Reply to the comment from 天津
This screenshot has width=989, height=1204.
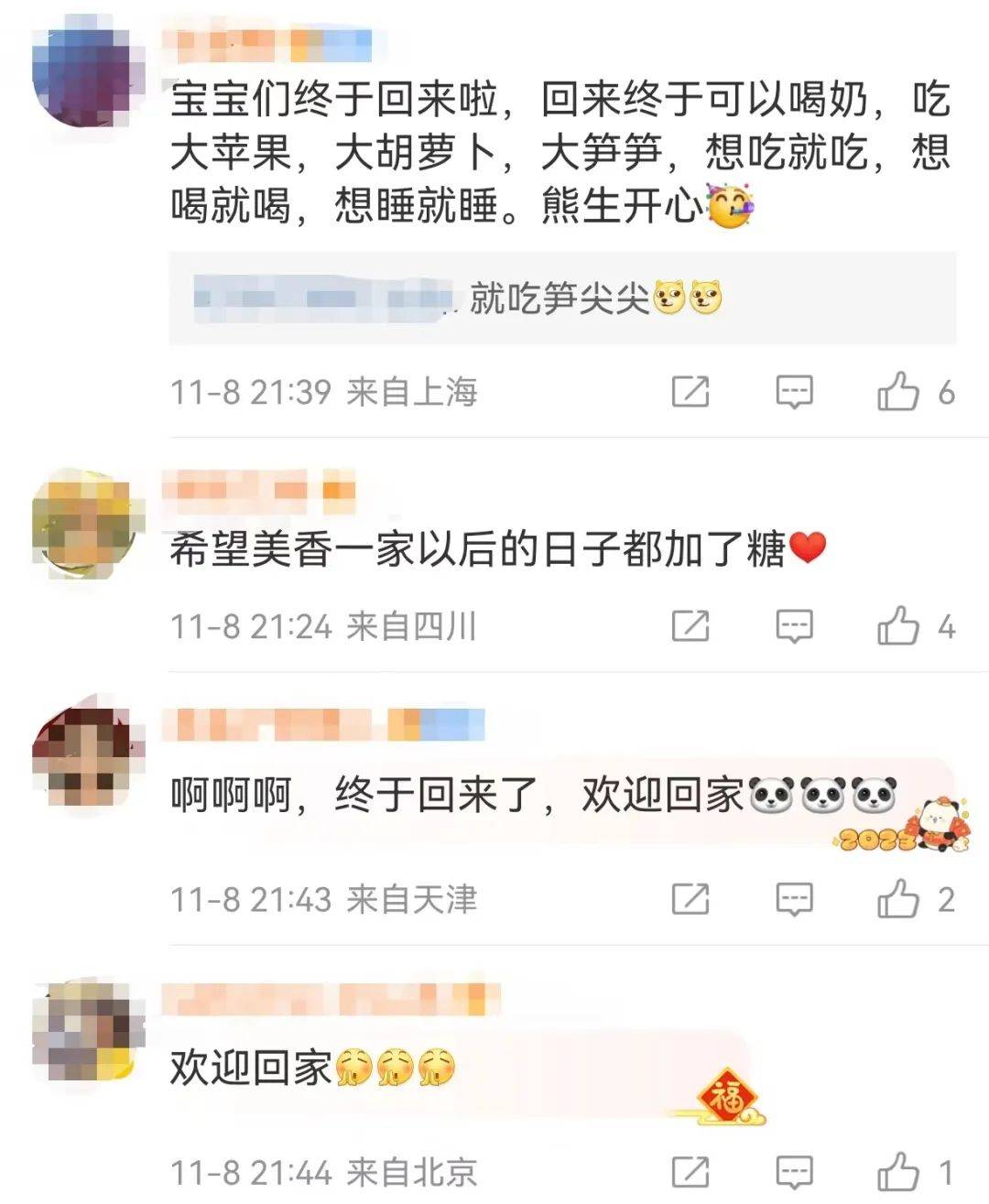click(794, 899)
